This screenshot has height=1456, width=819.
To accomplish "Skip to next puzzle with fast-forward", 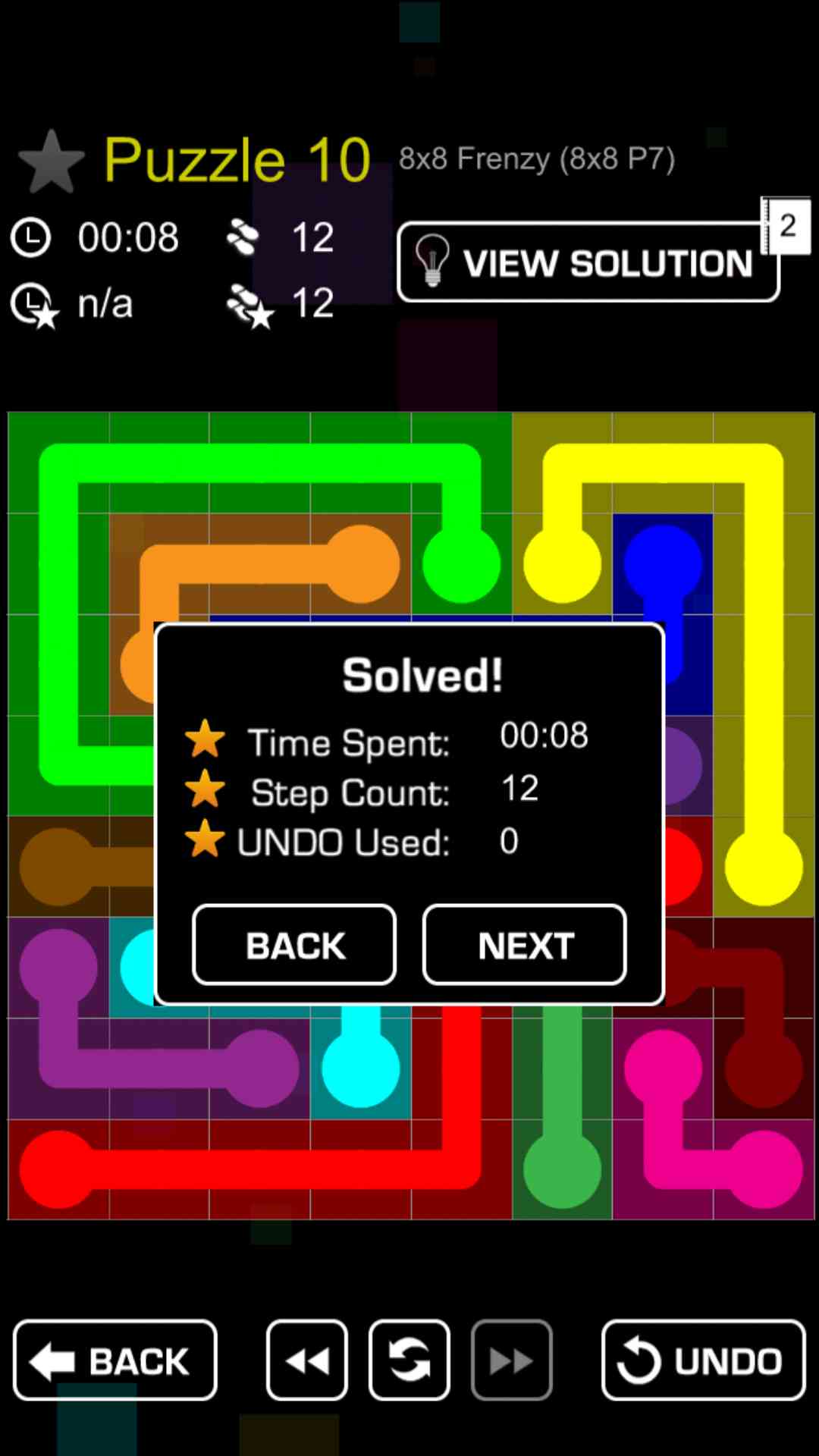I will coord(511,1360).
